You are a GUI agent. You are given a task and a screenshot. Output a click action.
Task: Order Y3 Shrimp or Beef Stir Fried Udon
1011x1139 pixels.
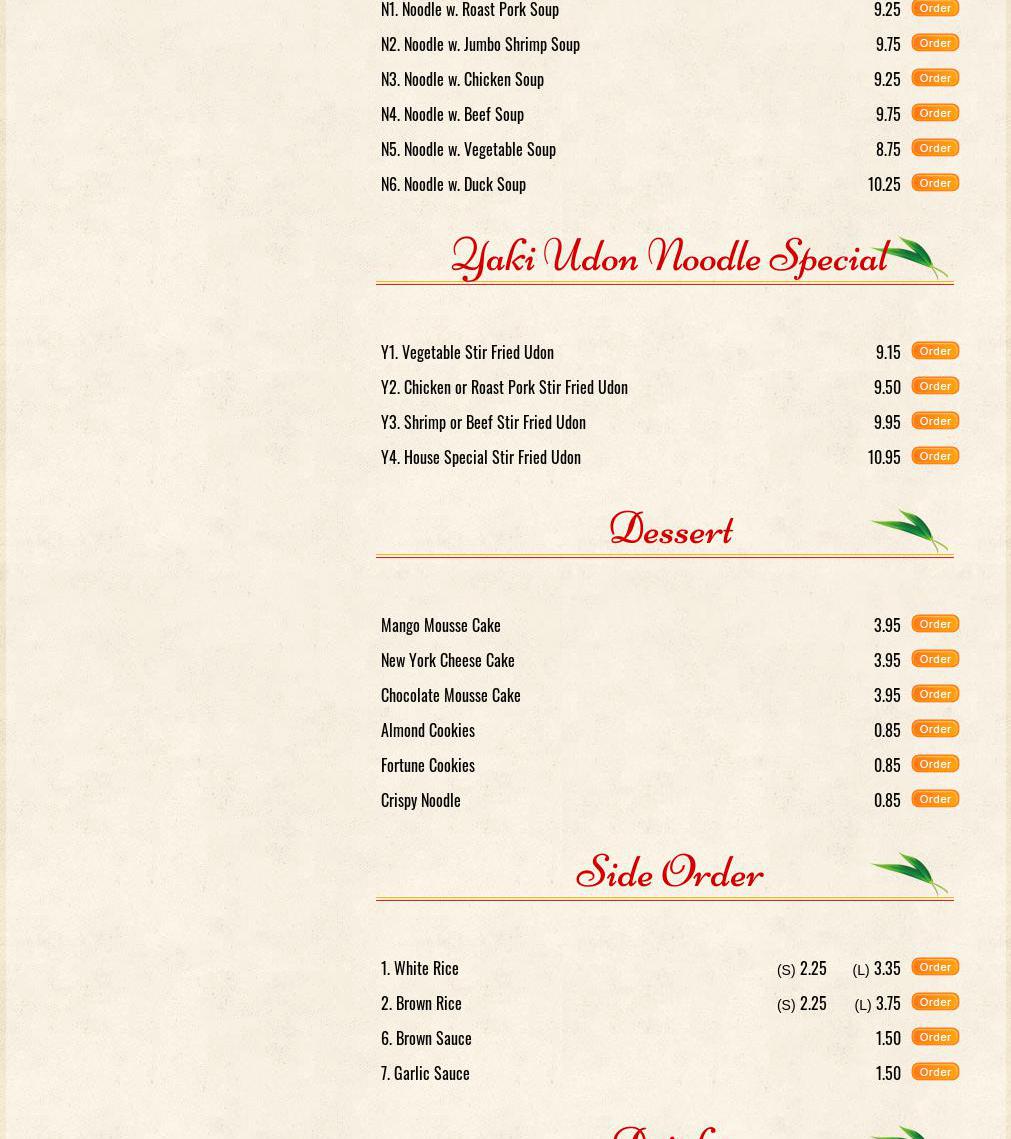pyautogui.click(x=935, y=421)
